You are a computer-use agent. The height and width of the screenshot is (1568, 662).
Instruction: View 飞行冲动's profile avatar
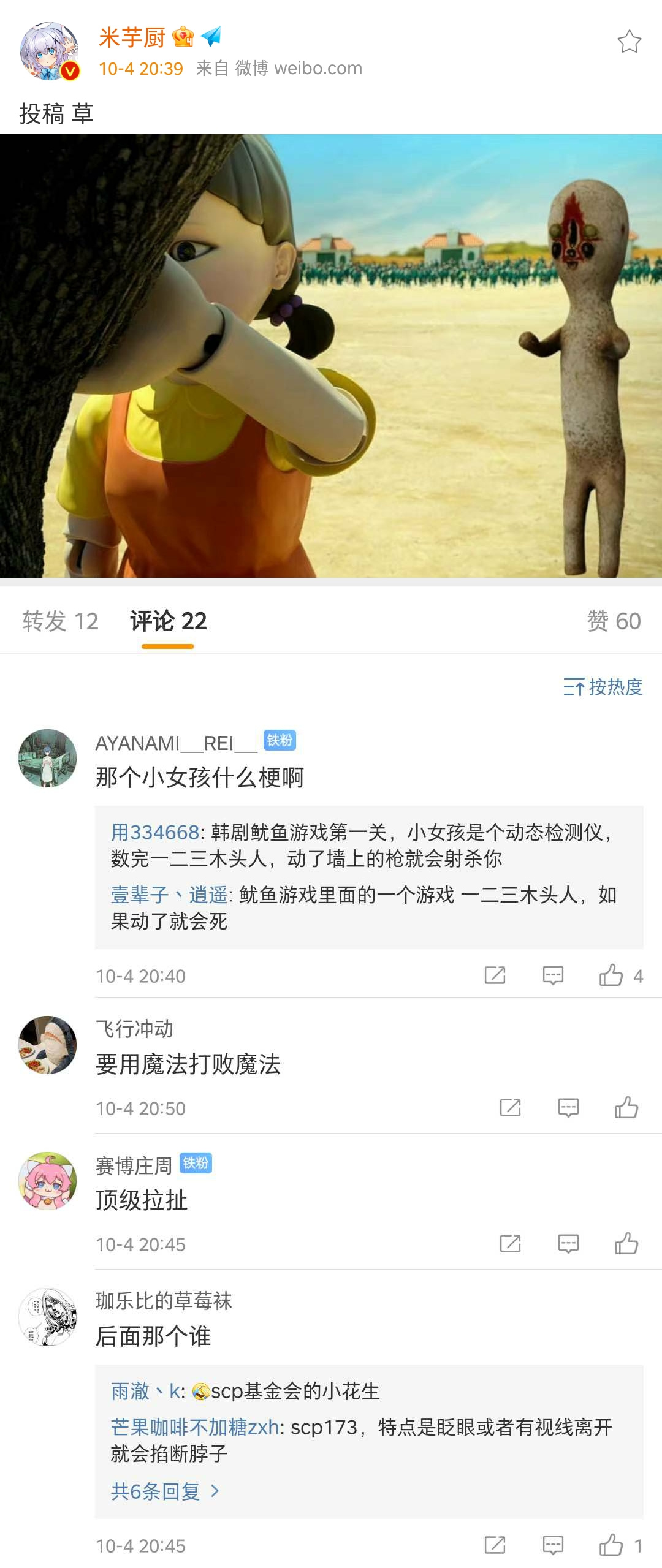pos(48,1045)
